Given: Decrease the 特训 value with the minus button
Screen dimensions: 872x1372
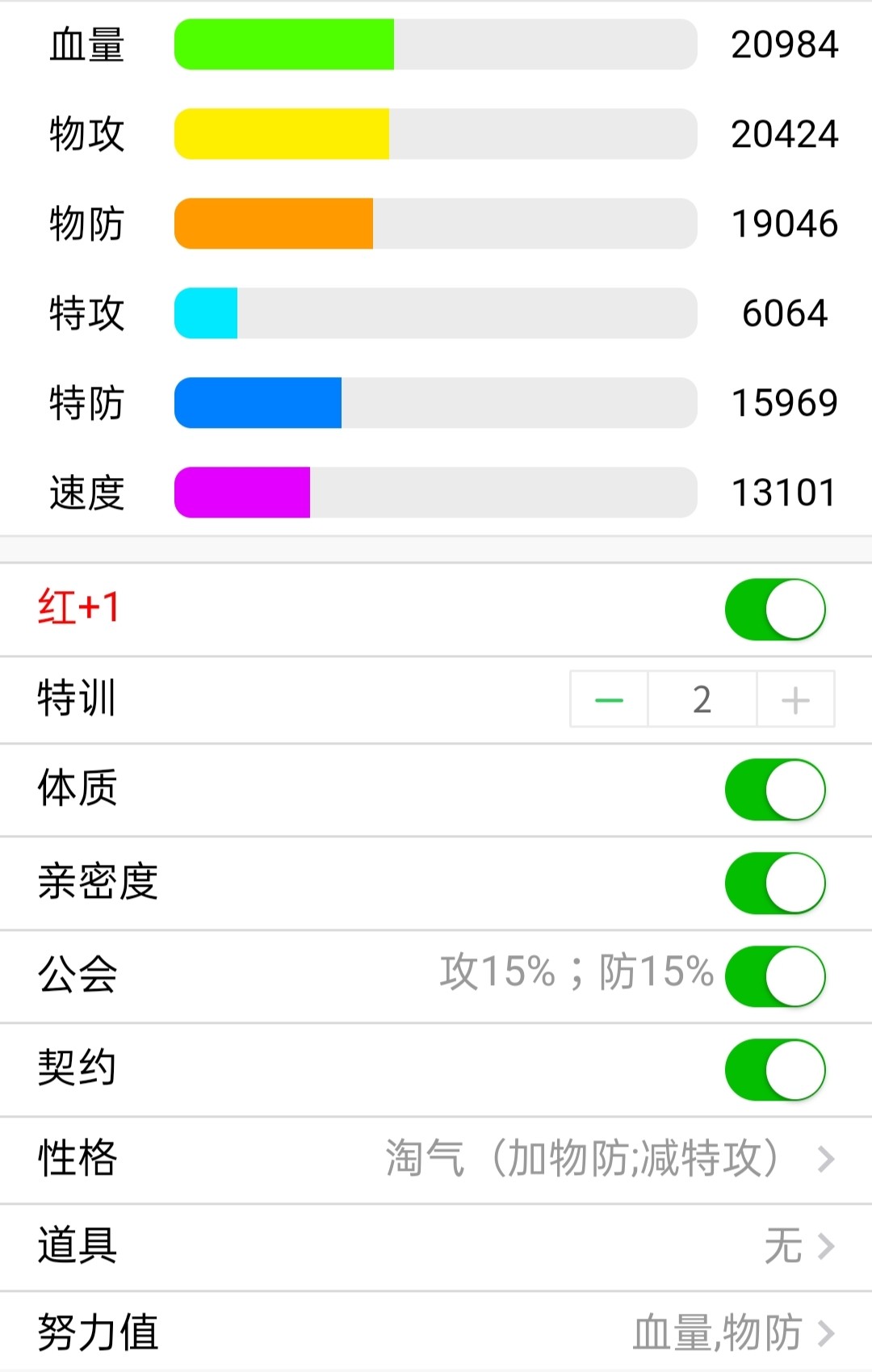Looking at the screenshot, I should tap(609, 699).
